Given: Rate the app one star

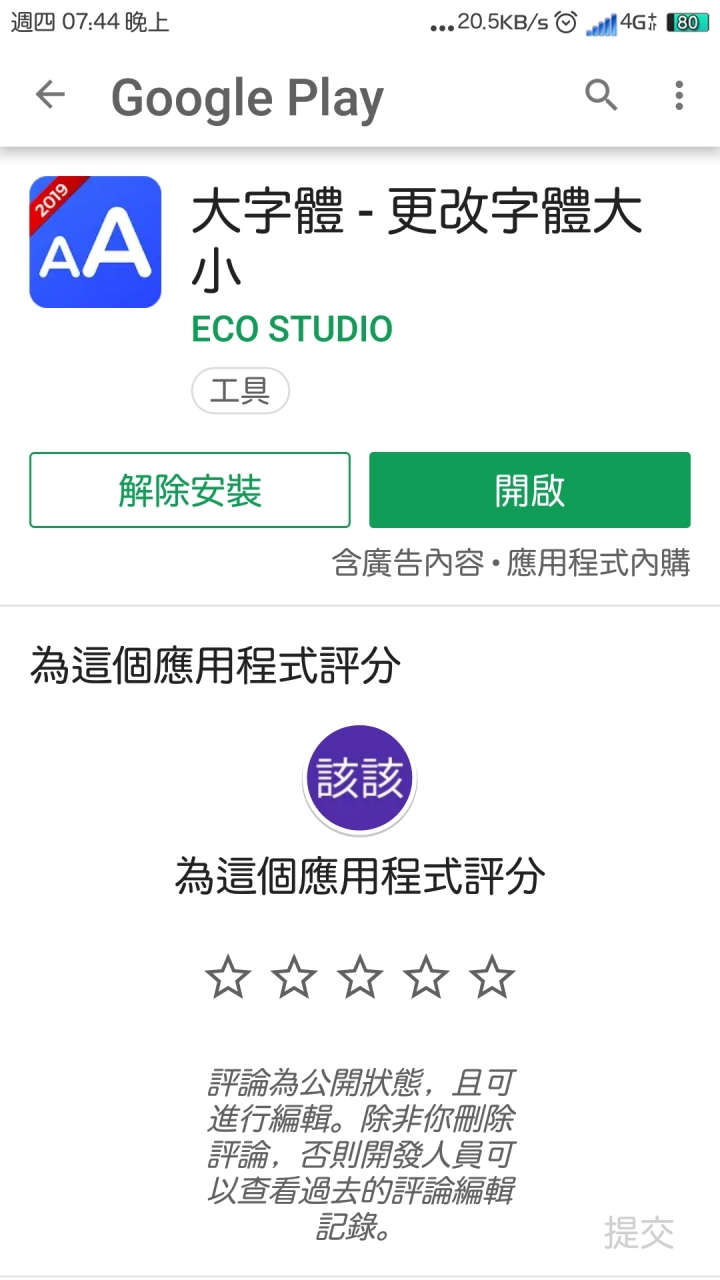Looking at the screenshot, I should pos(228,977).
